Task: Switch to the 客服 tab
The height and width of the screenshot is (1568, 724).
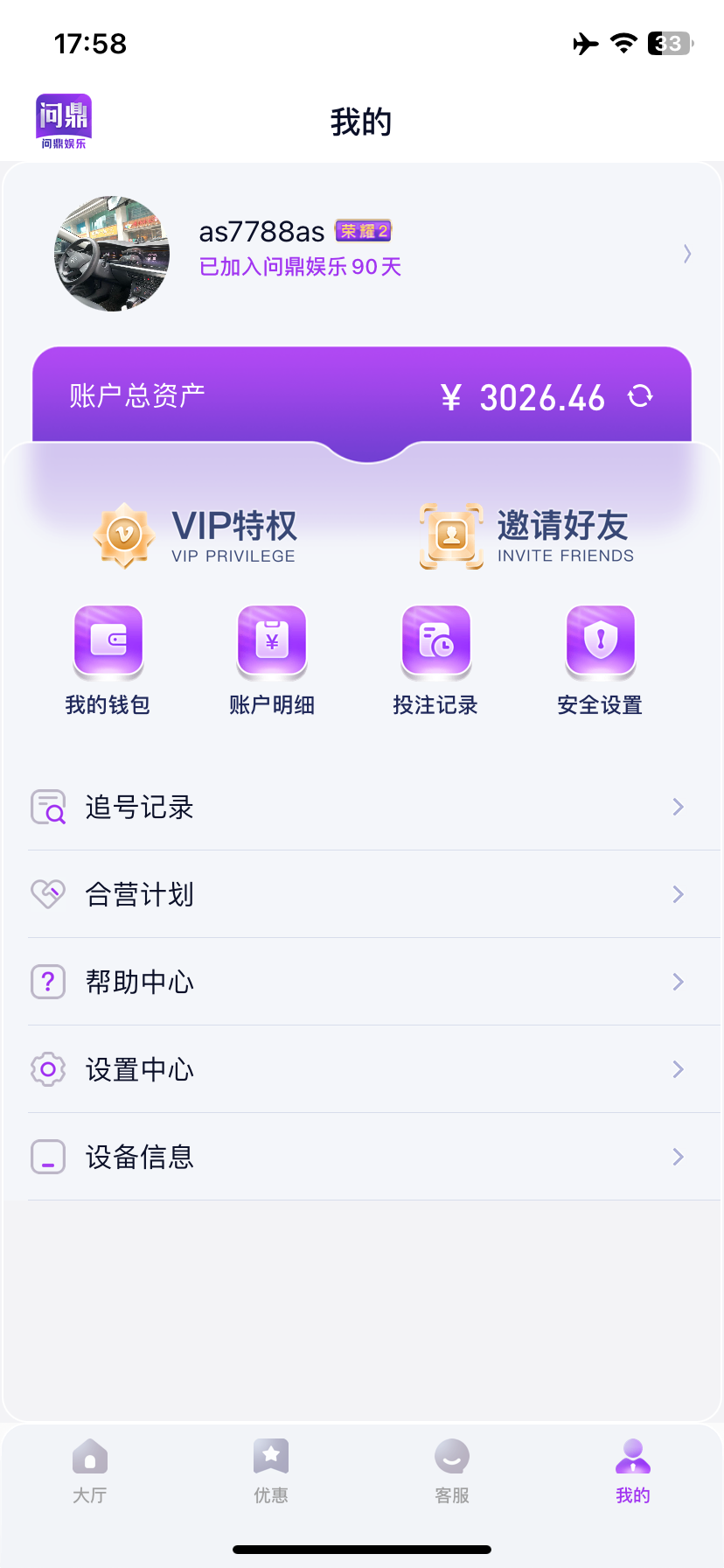Action: tap(452, 1472)
